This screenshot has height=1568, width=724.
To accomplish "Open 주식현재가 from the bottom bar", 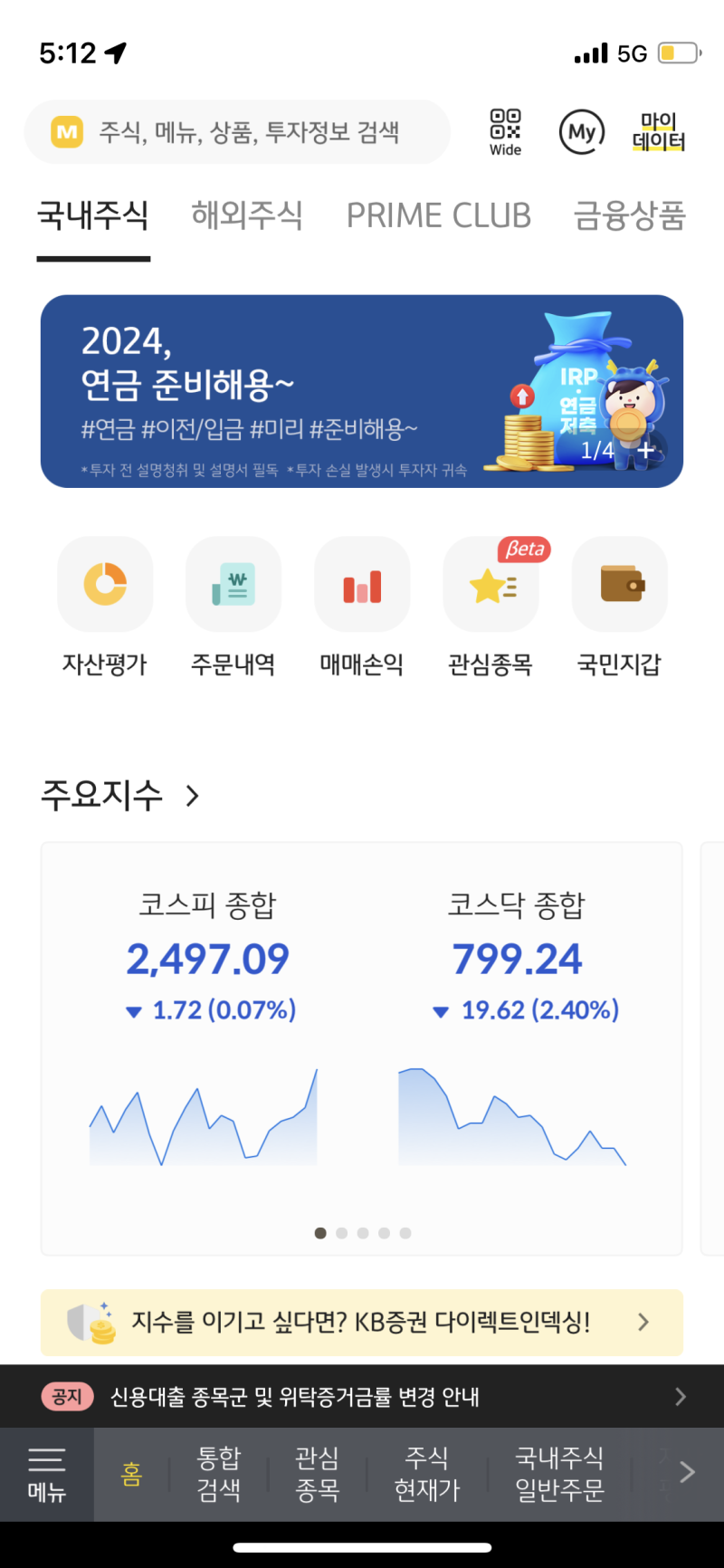I will point(427,1474).
